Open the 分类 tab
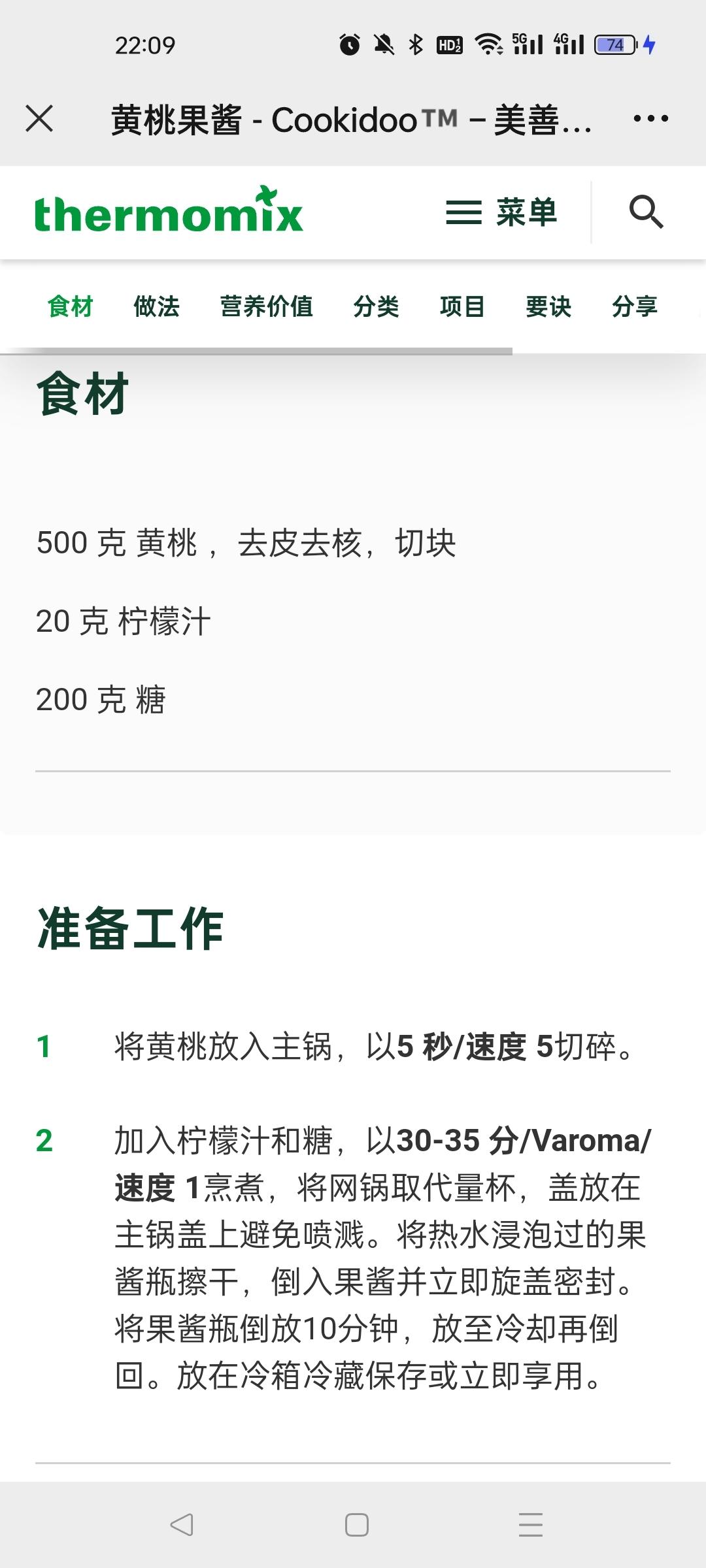This screenshot has height=1568, width=706. [377, 306]
